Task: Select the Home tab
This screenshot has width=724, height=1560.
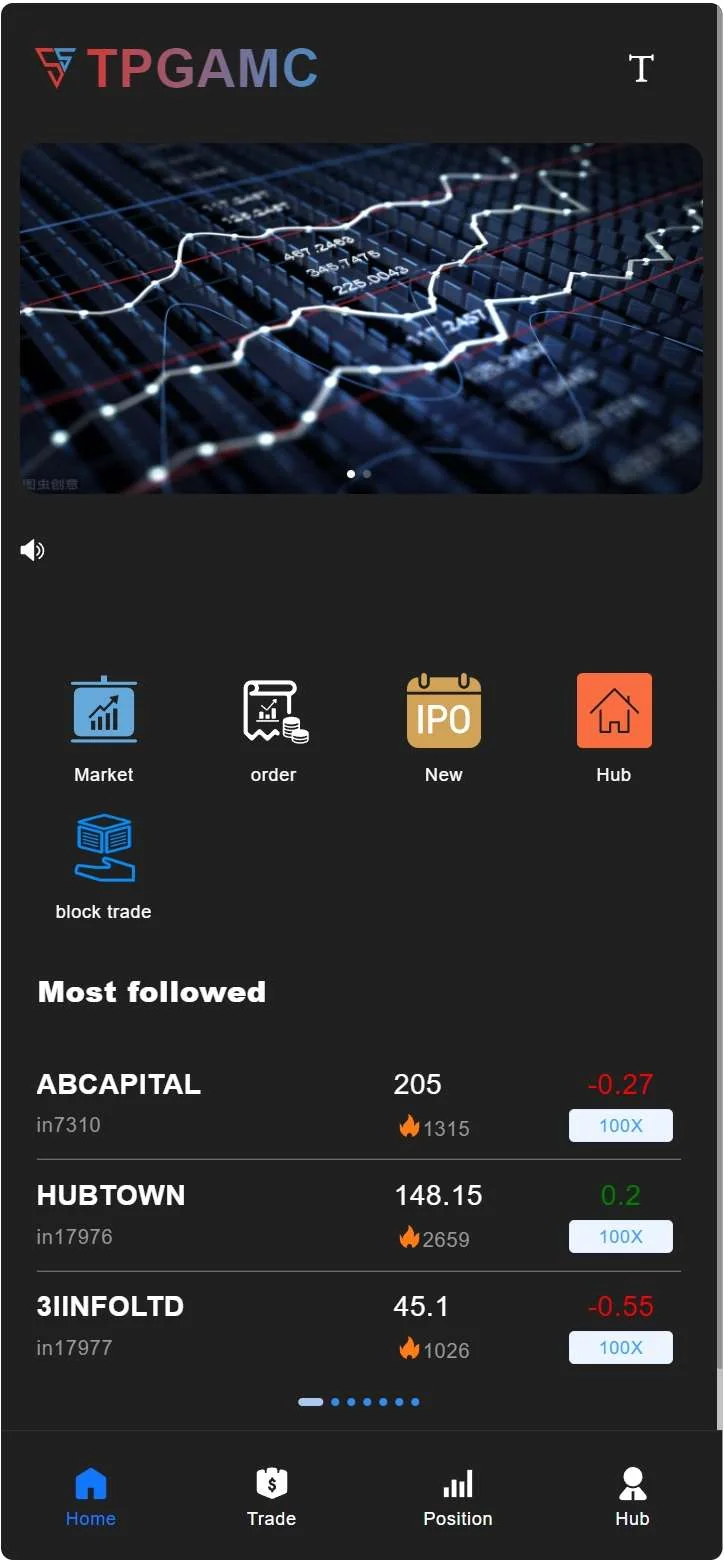Action: click(91, 1497)
